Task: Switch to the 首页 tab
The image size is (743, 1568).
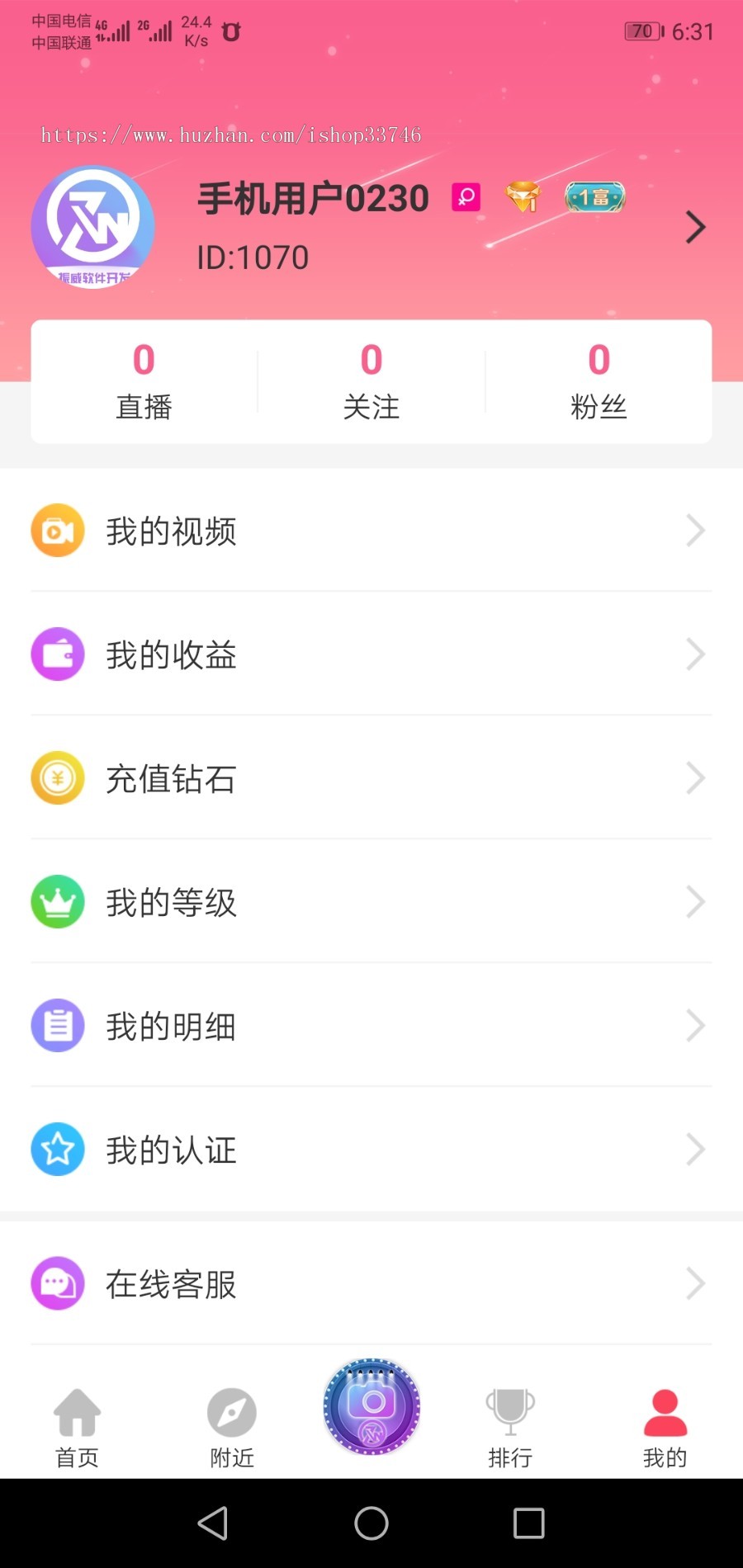Action: [x=77, y=1428]
